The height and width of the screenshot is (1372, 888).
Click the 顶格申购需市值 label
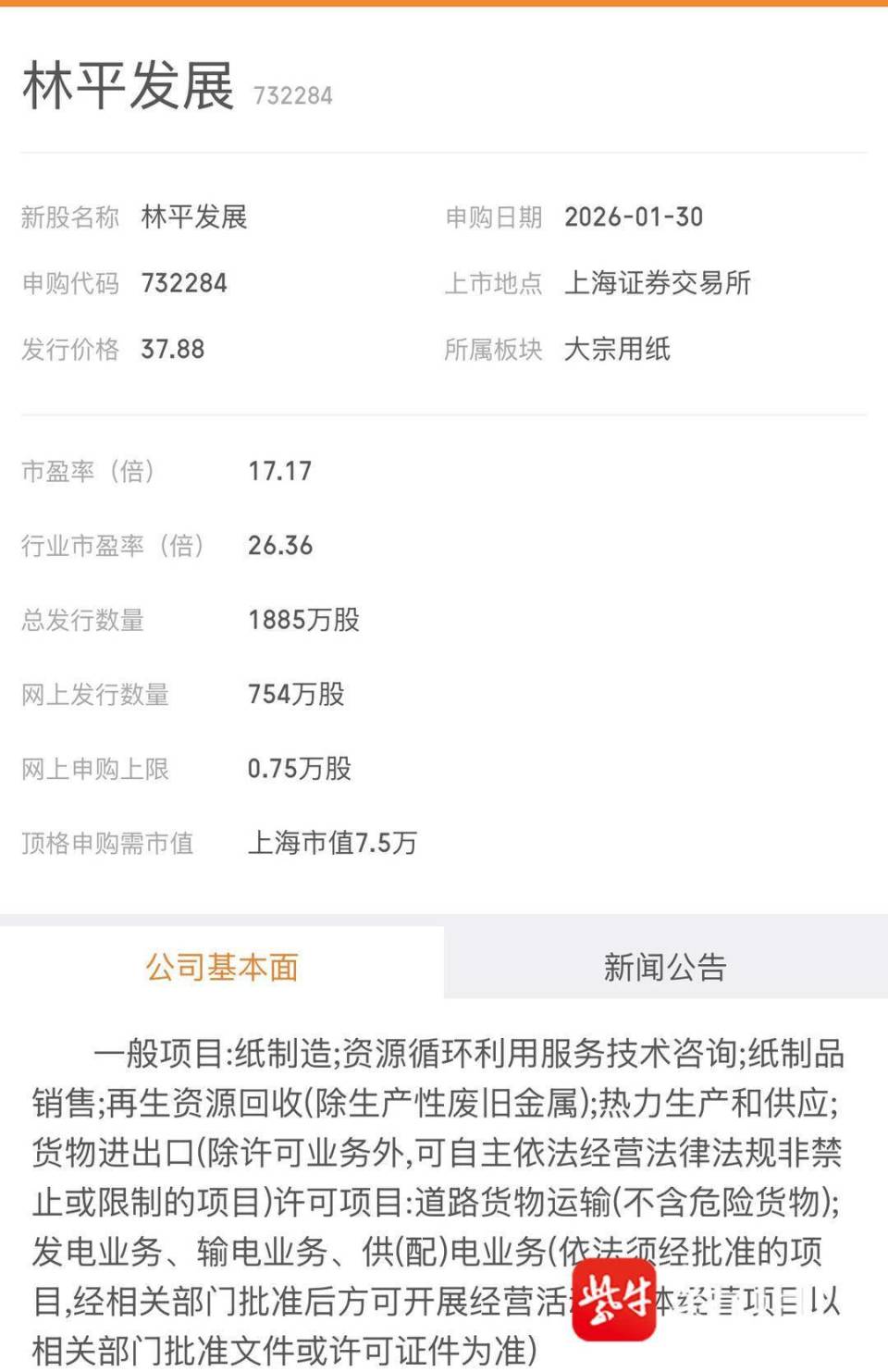tap(108, 844)
